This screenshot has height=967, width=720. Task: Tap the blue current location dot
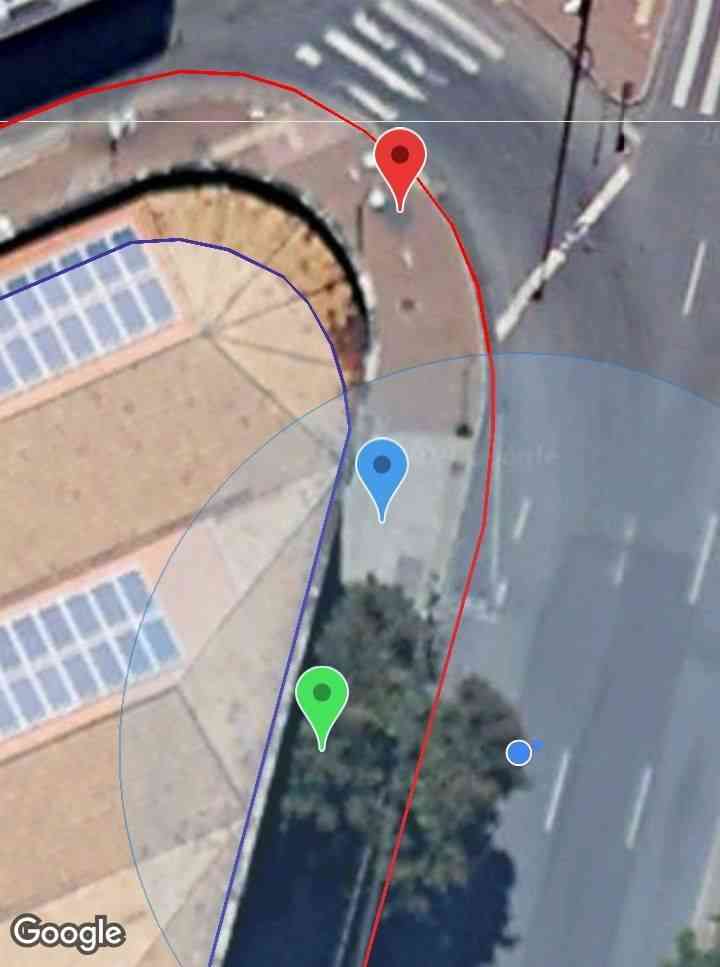click(518, 752)
